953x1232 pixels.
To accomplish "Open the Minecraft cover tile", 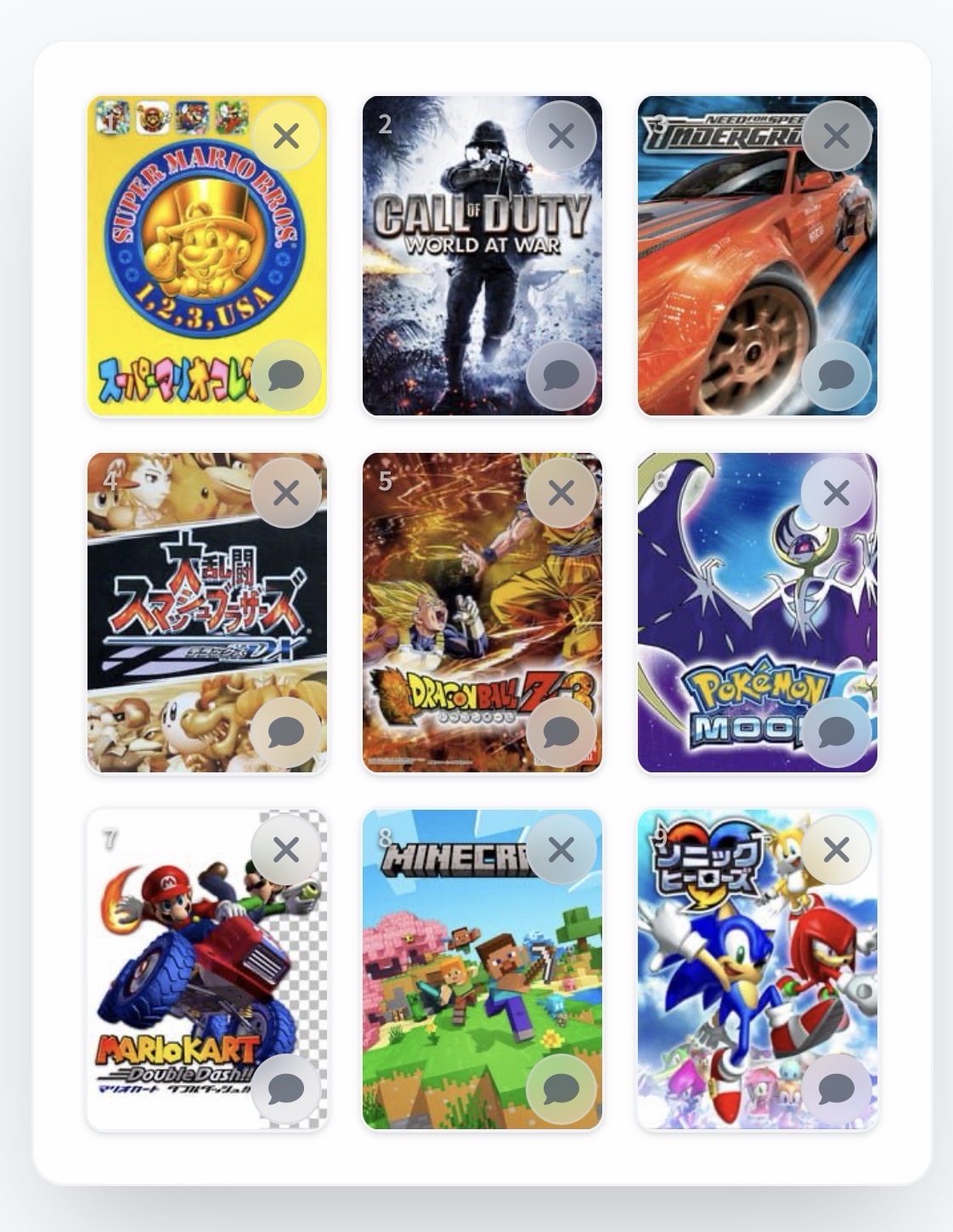I will [459, 977].
